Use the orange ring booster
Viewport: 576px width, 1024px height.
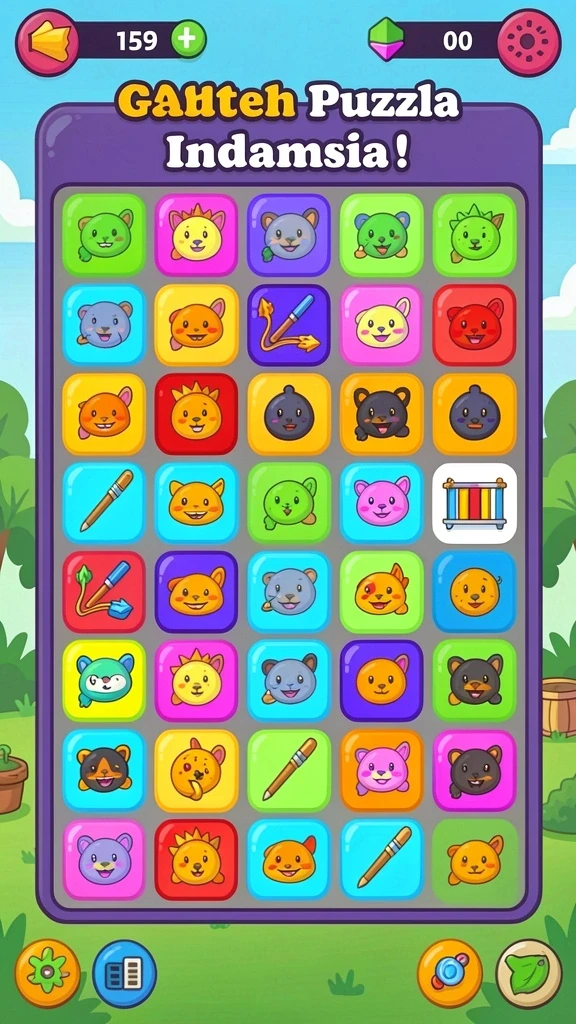(x=449, y=972)
